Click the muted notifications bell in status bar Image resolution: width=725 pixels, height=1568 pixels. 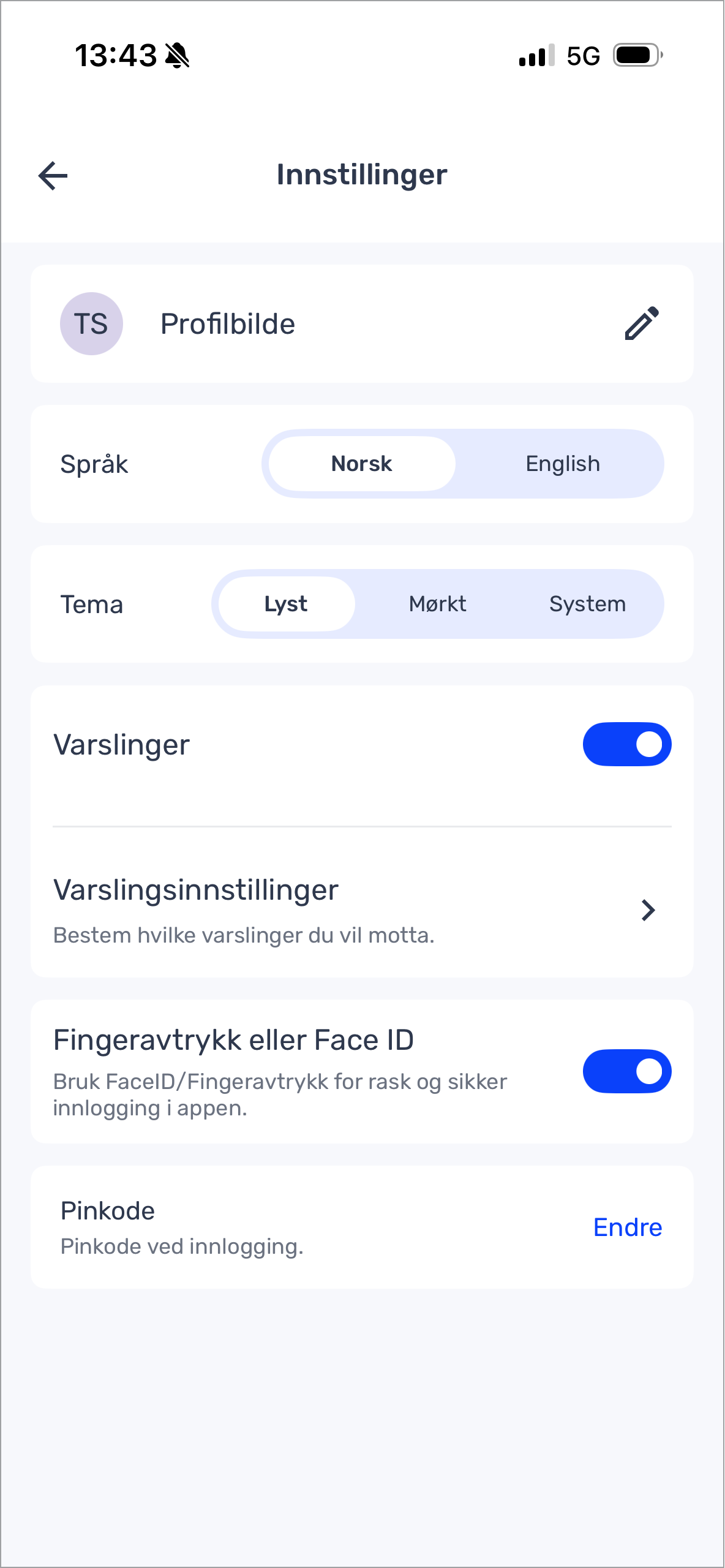click(176, 56)
